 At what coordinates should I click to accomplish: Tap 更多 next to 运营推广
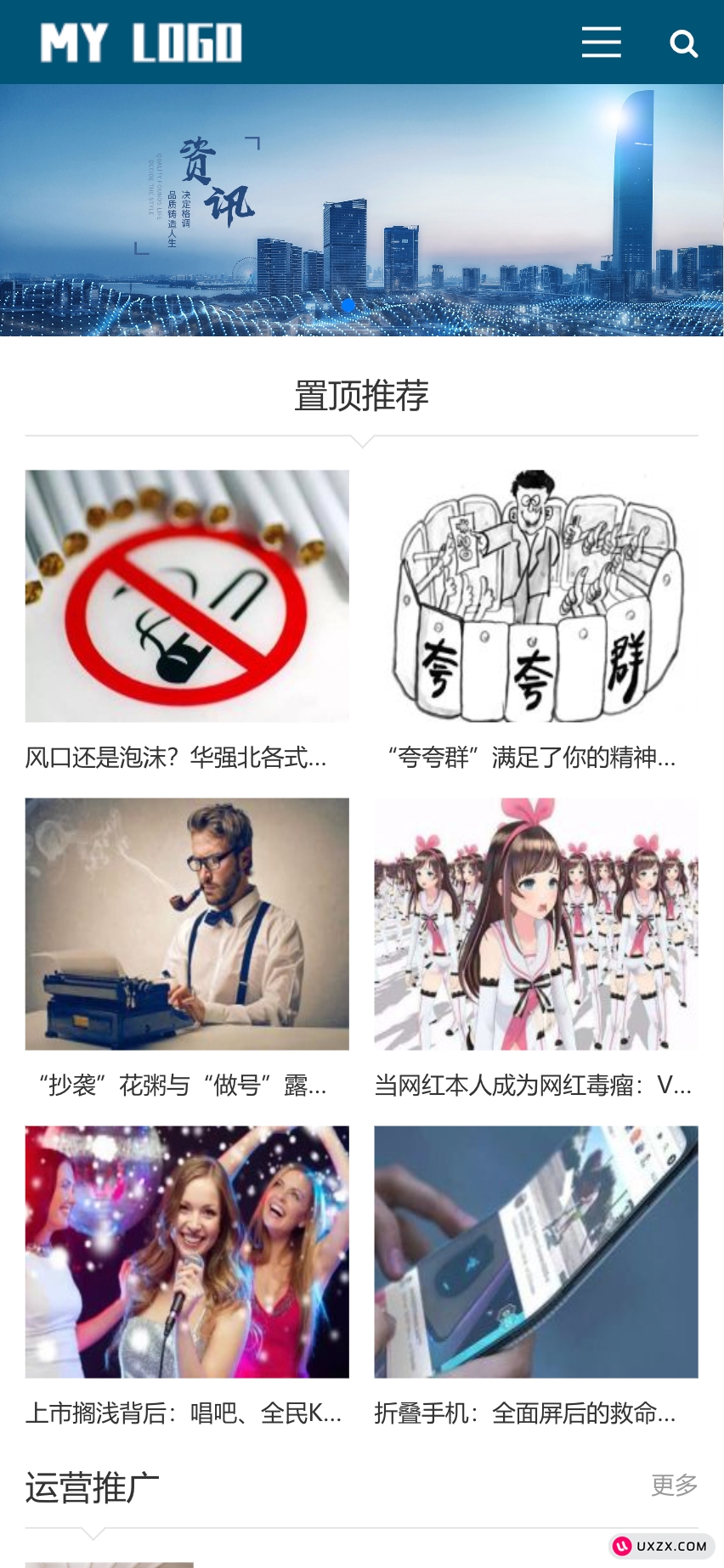click(x=674, y=1484)
